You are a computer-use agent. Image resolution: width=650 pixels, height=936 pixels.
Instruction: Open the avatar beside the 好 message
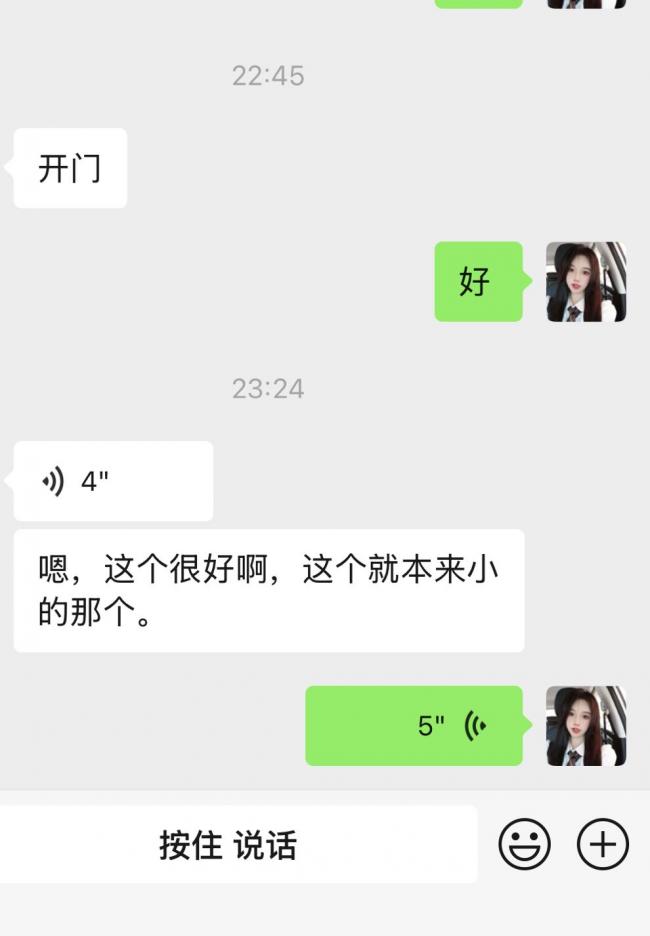(x=586, y=282)
